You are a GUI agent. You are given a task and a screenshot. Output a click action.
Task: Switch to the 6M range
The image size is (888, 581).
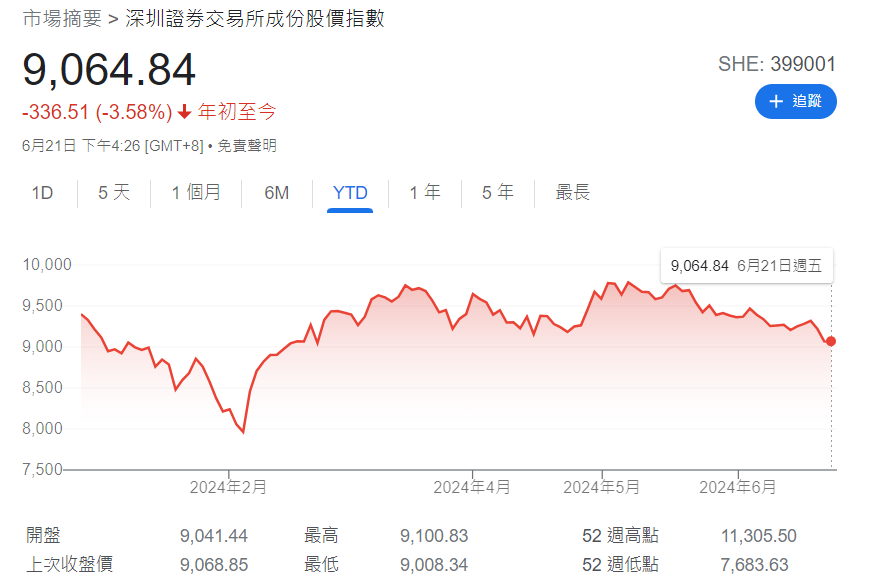point(276,192)
